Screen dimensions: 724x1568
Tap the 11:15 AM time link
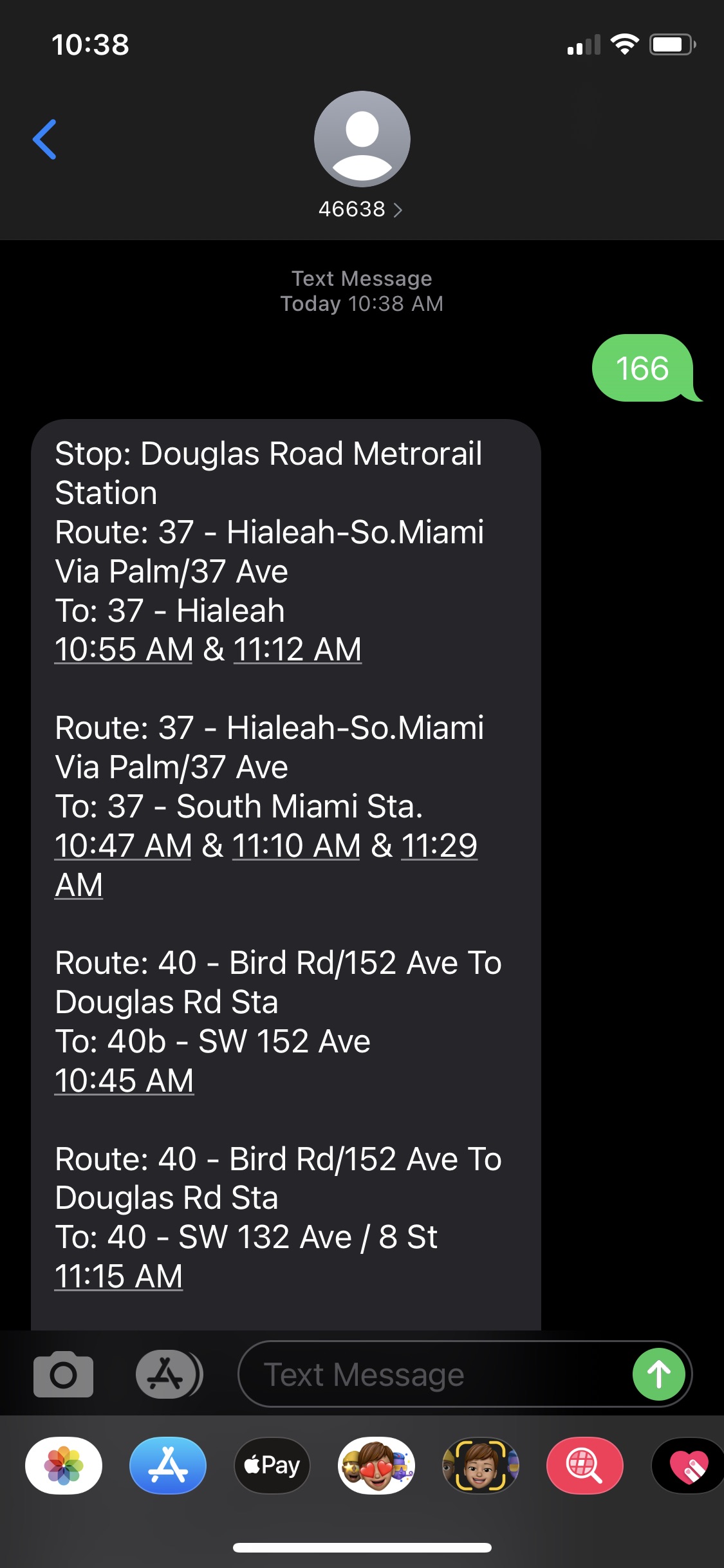pyautogui.click(x=118, y=1276)
